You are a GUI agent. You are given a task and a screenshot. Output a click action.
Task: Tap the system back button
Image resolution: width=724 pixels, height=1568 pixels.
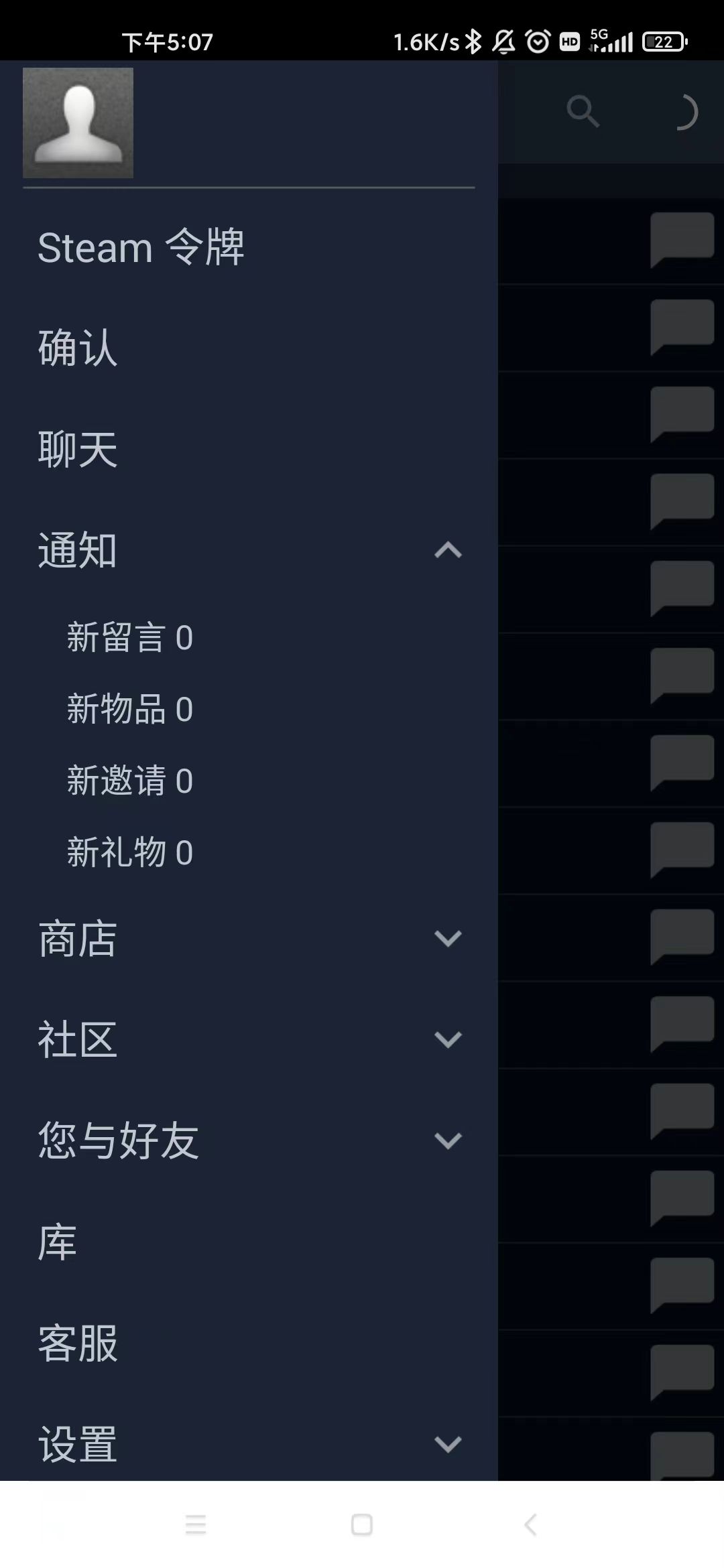530,1524
